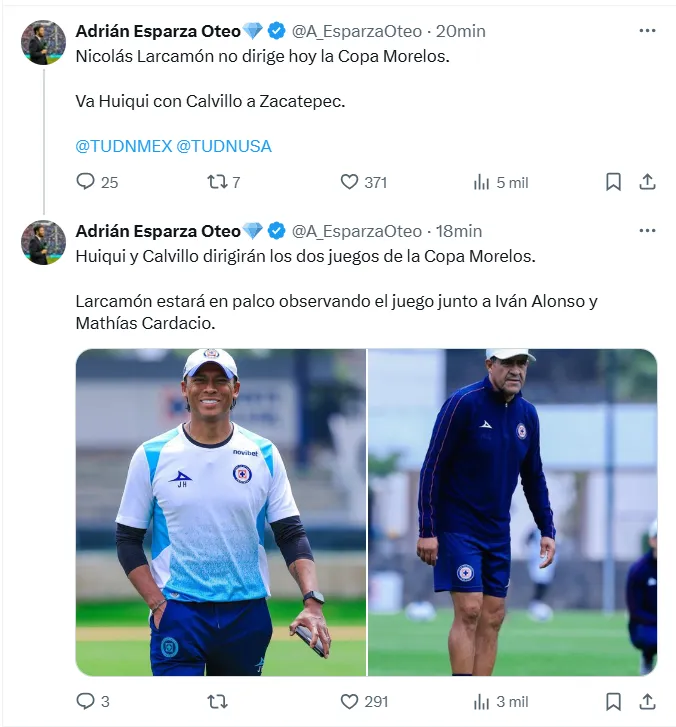View analytics of the 5 mil views tweet
This screenshot has height=727, width=676.
click(x=482, y=182)
